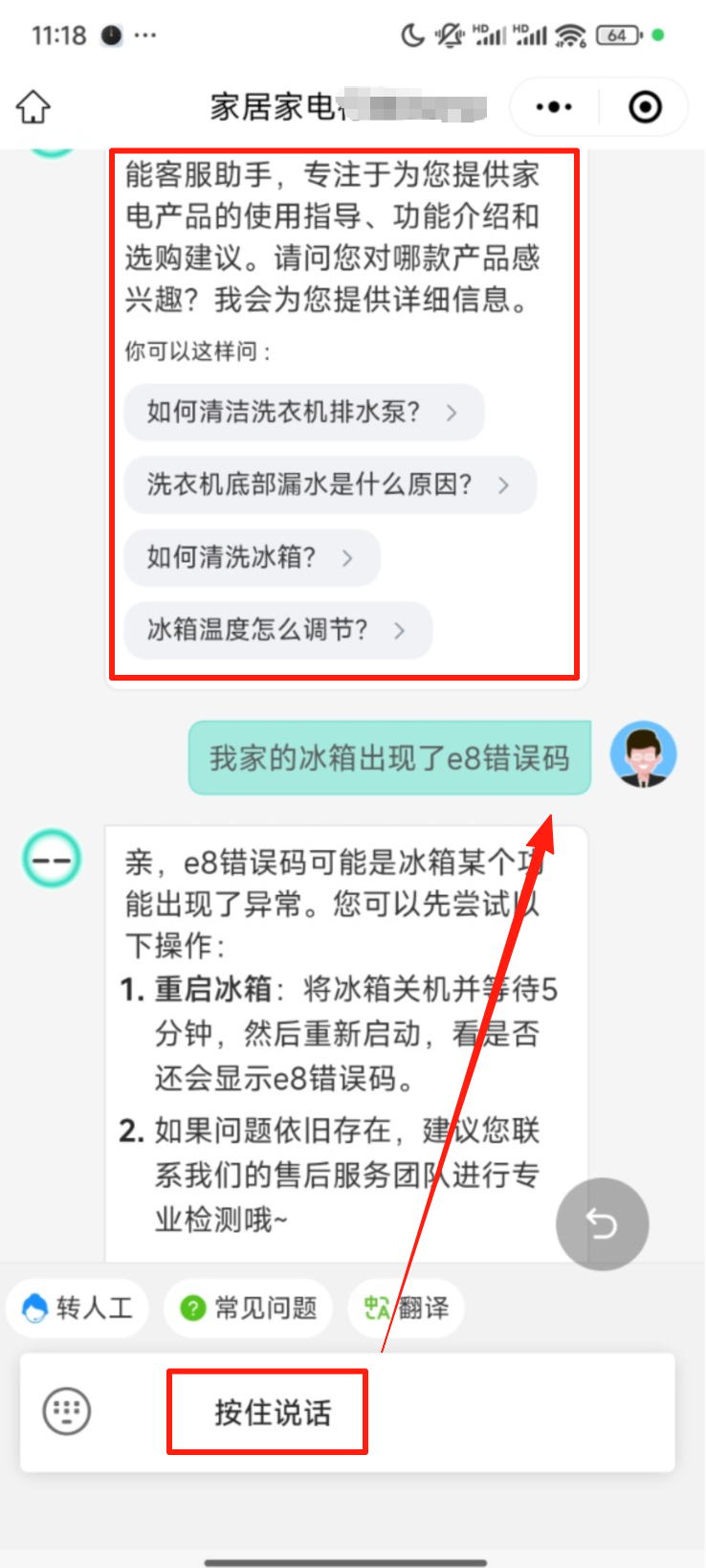Open 常见问题 FAQ chip
Viewport: 706px width, 1568px height.
[x=249, y=1308]
